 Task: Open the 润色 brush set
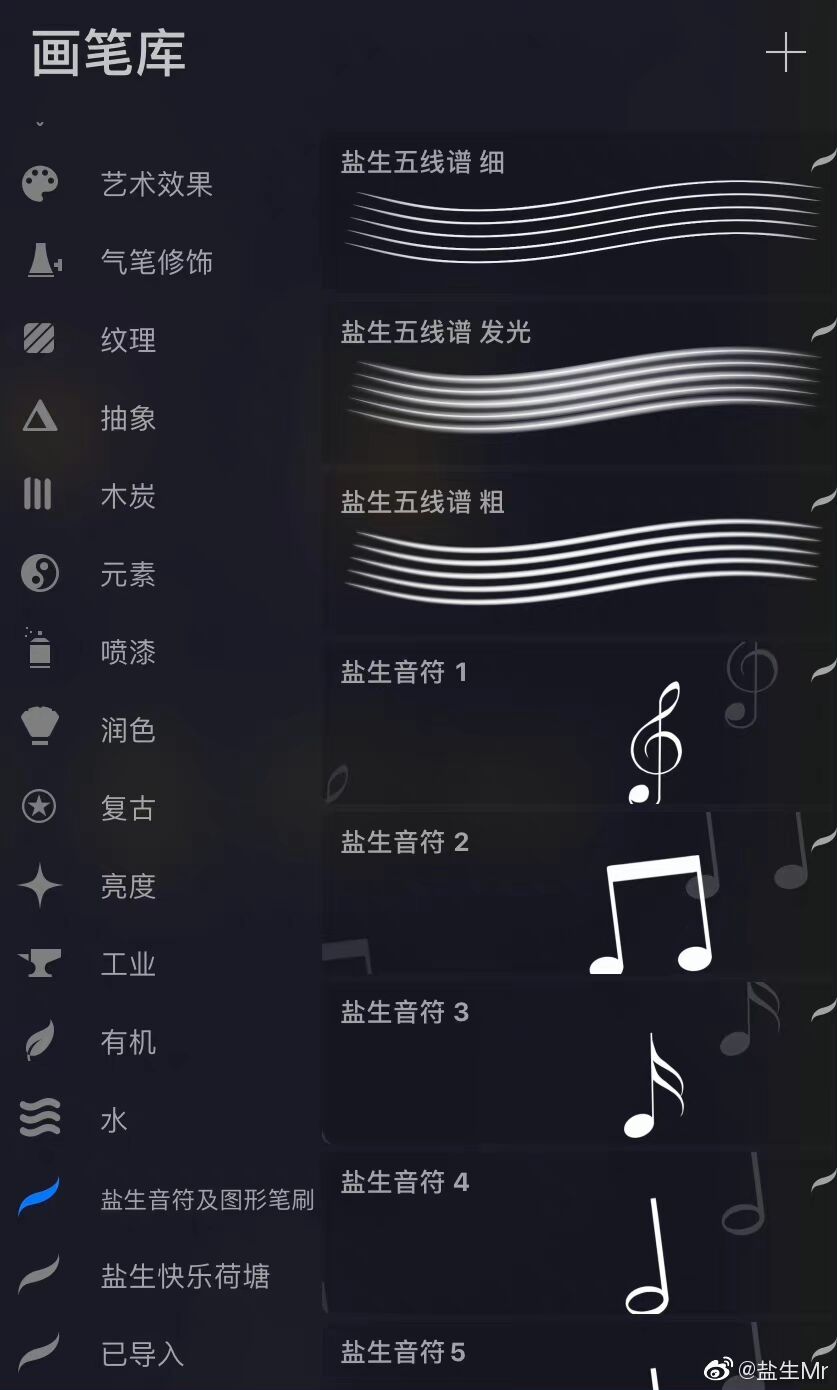coord(128,730)
